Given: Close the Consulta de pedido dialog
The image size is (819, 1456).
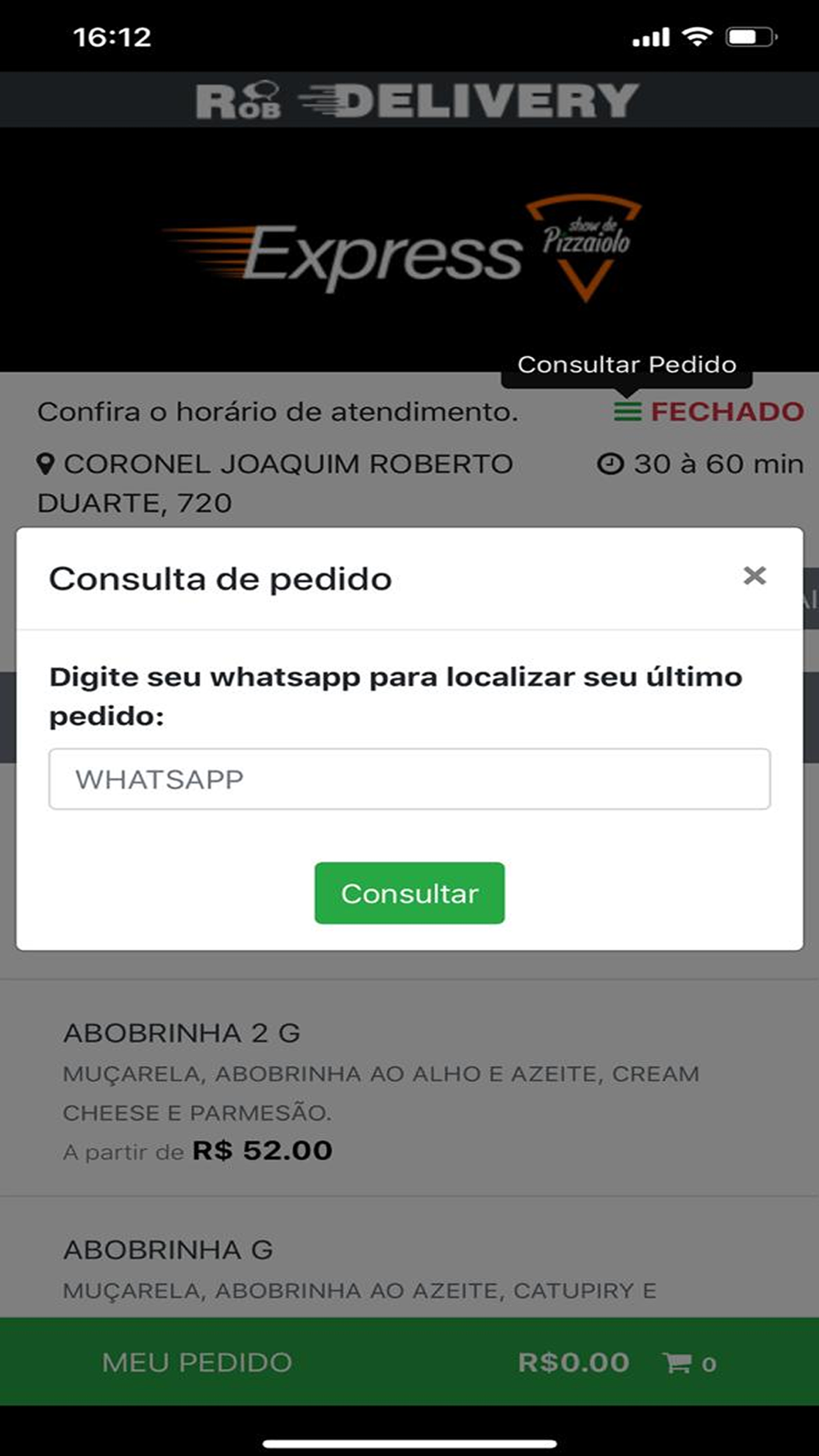Looking at the screenshot, I should [754, 576].
